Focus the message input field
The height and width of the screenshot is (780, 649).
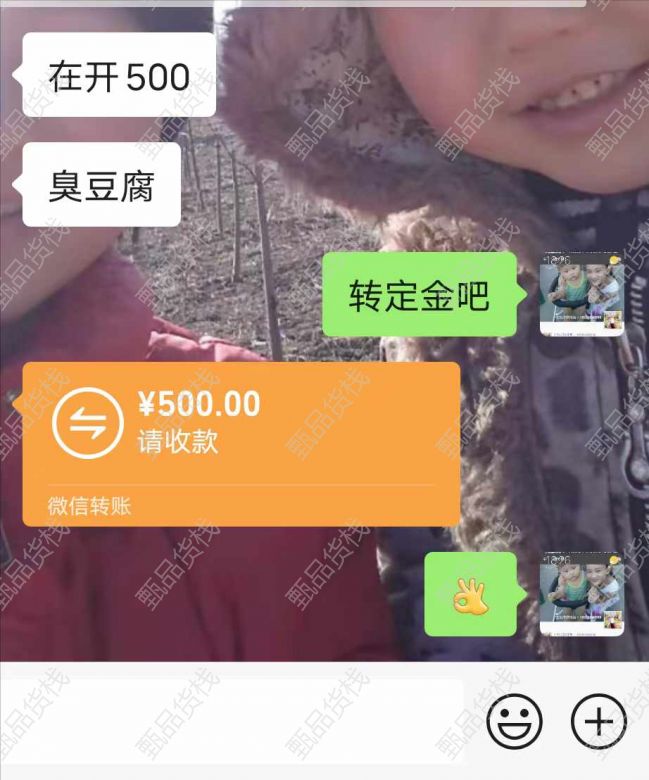(x=232, y=720)
